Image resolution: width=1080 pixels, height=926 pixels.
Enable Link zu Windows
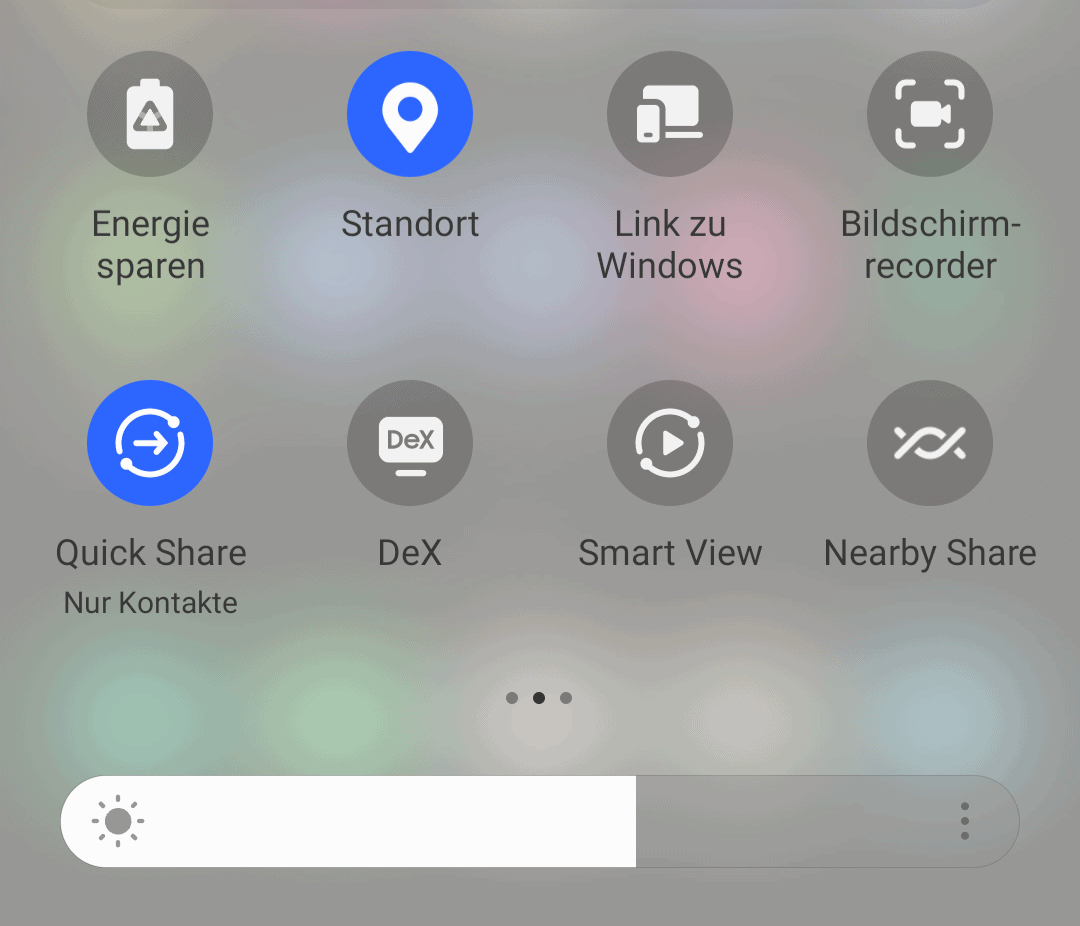(670, 114)
